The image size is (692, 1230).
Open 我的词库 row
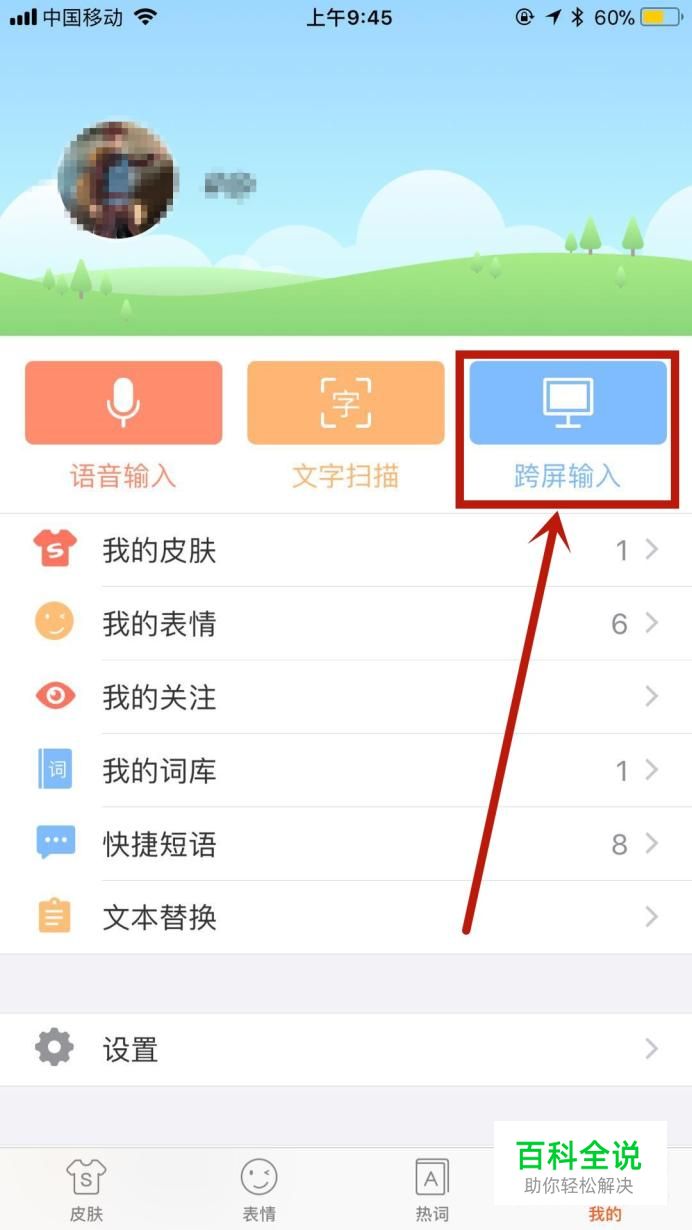[x=346, y=771]
